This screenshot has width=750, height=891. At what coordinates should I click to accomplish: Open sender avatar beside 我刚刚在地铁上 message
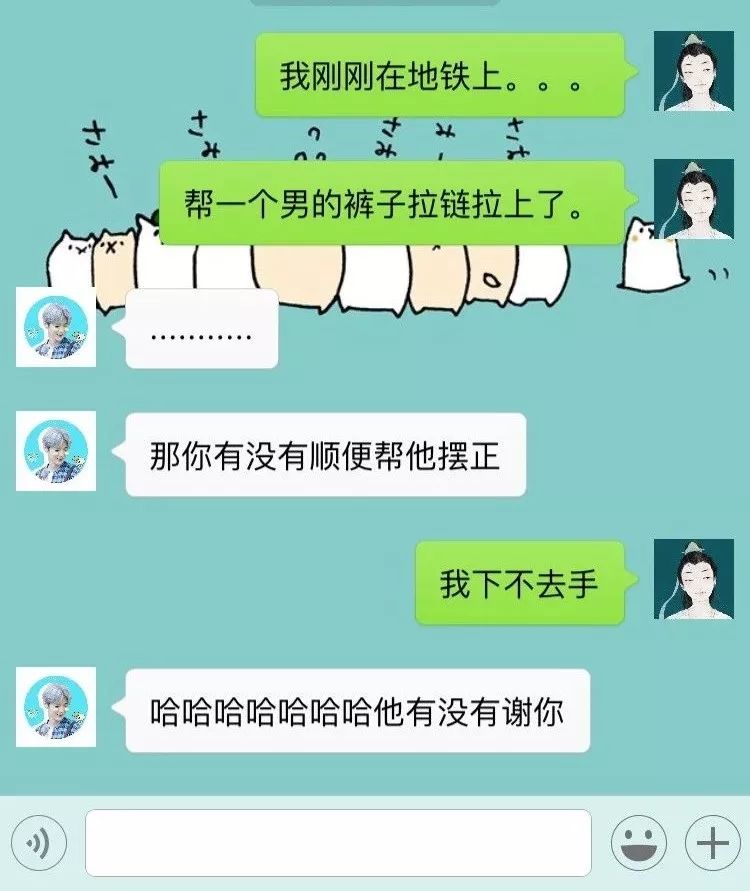pyautogui.click(x=694, y=71)
